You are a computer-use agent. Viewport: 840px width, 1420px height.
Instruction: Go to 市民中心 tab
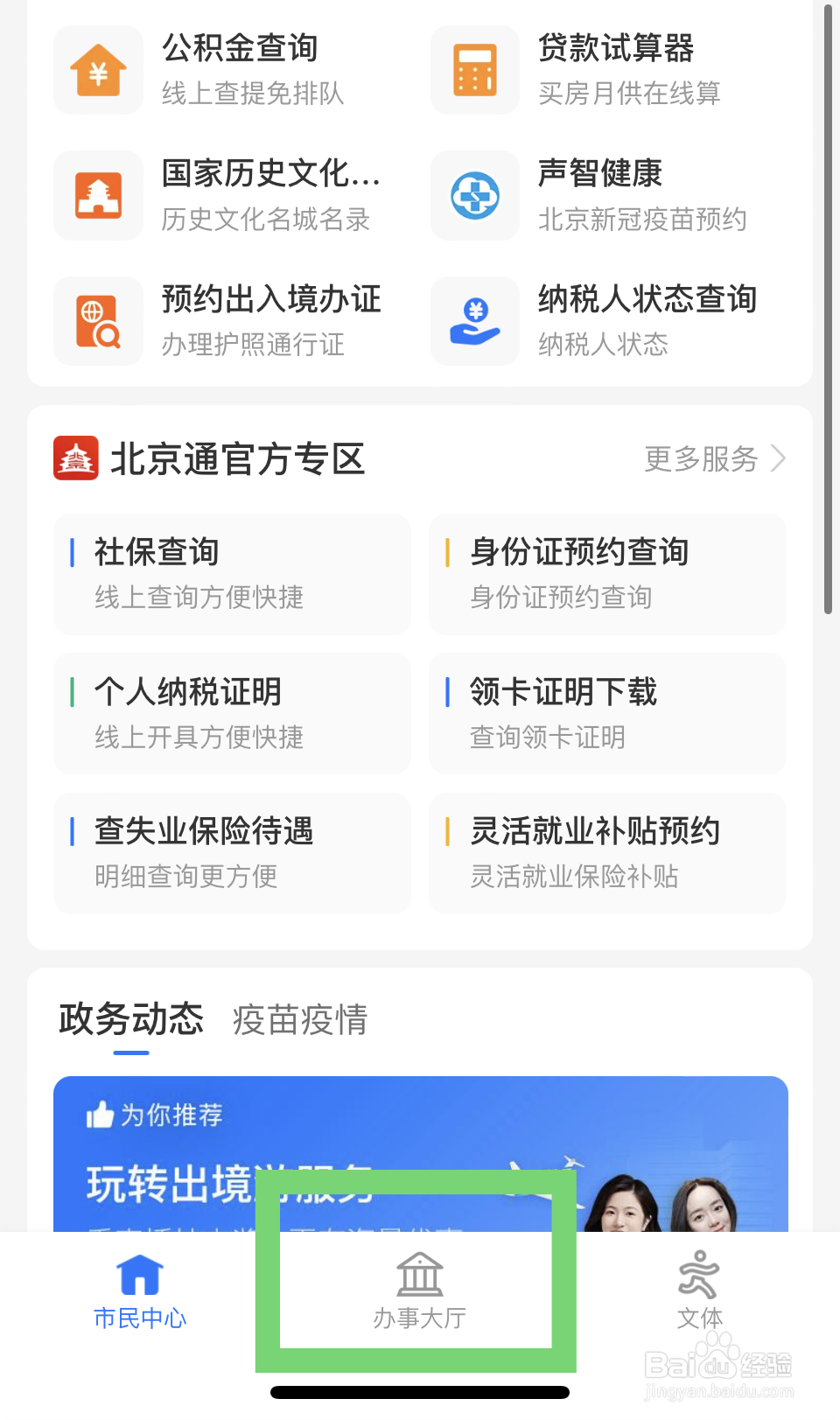(140, 1291)
